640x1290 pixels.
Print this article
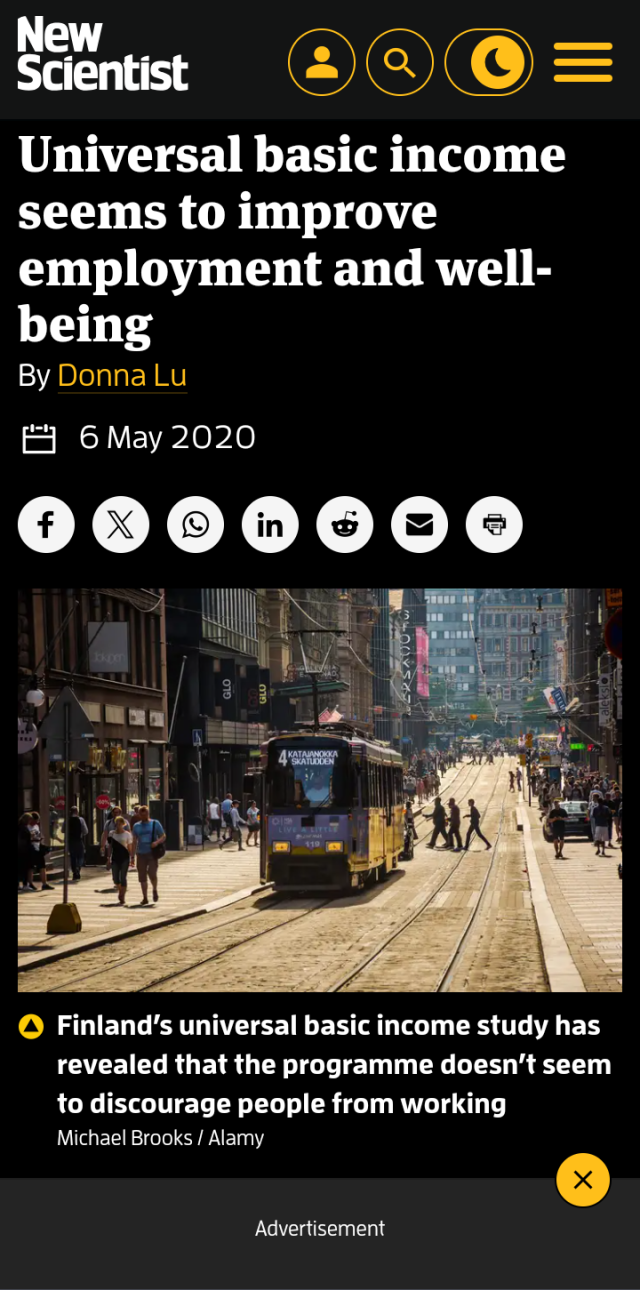pyautogui.click(x=494, y=524)
